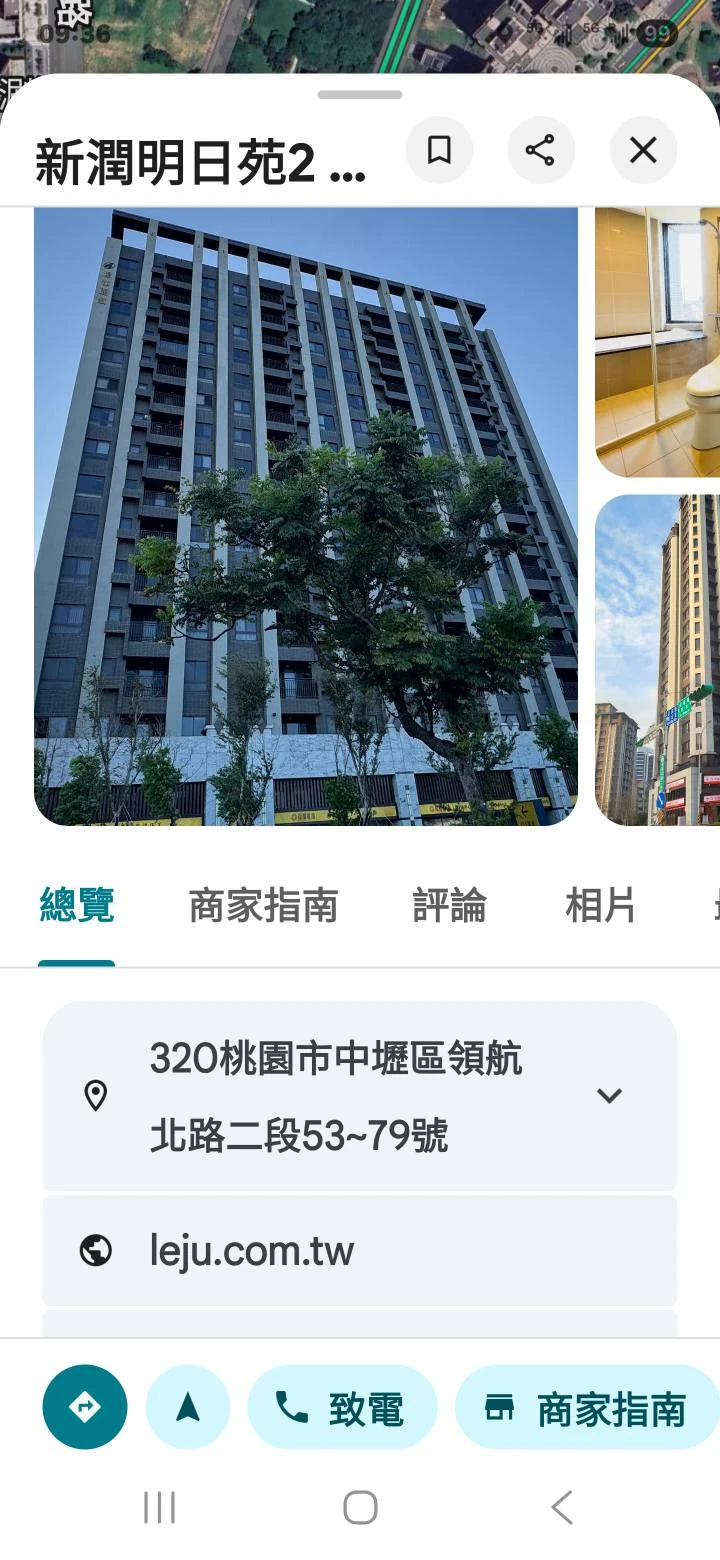Open the large building photo
The width and height of the screenshot is (720, 1560).
click(306, 516)
